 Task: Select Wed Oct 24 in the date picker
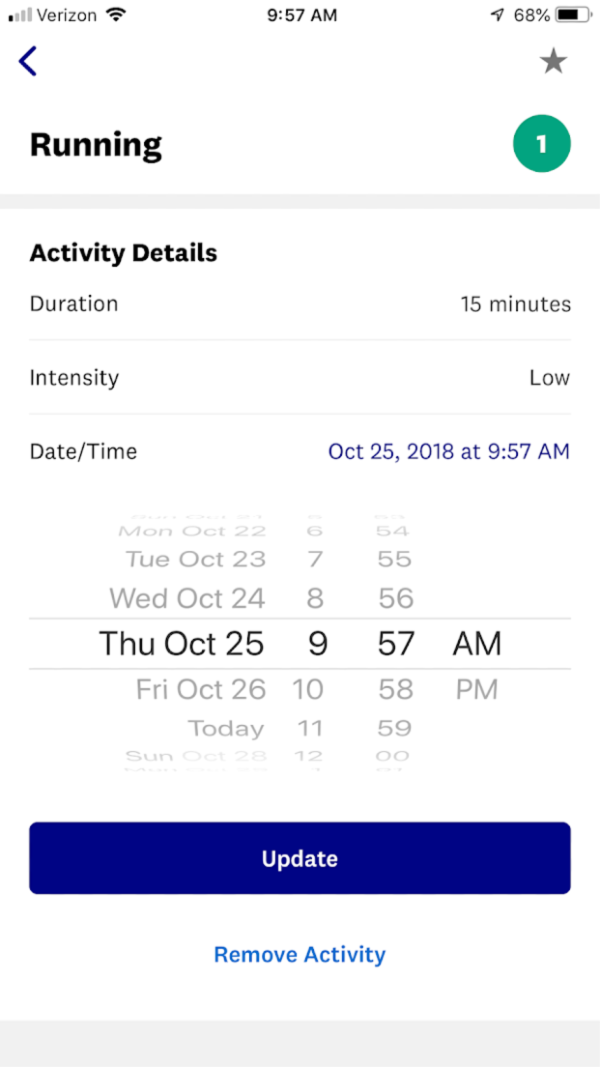click(187, 598)
